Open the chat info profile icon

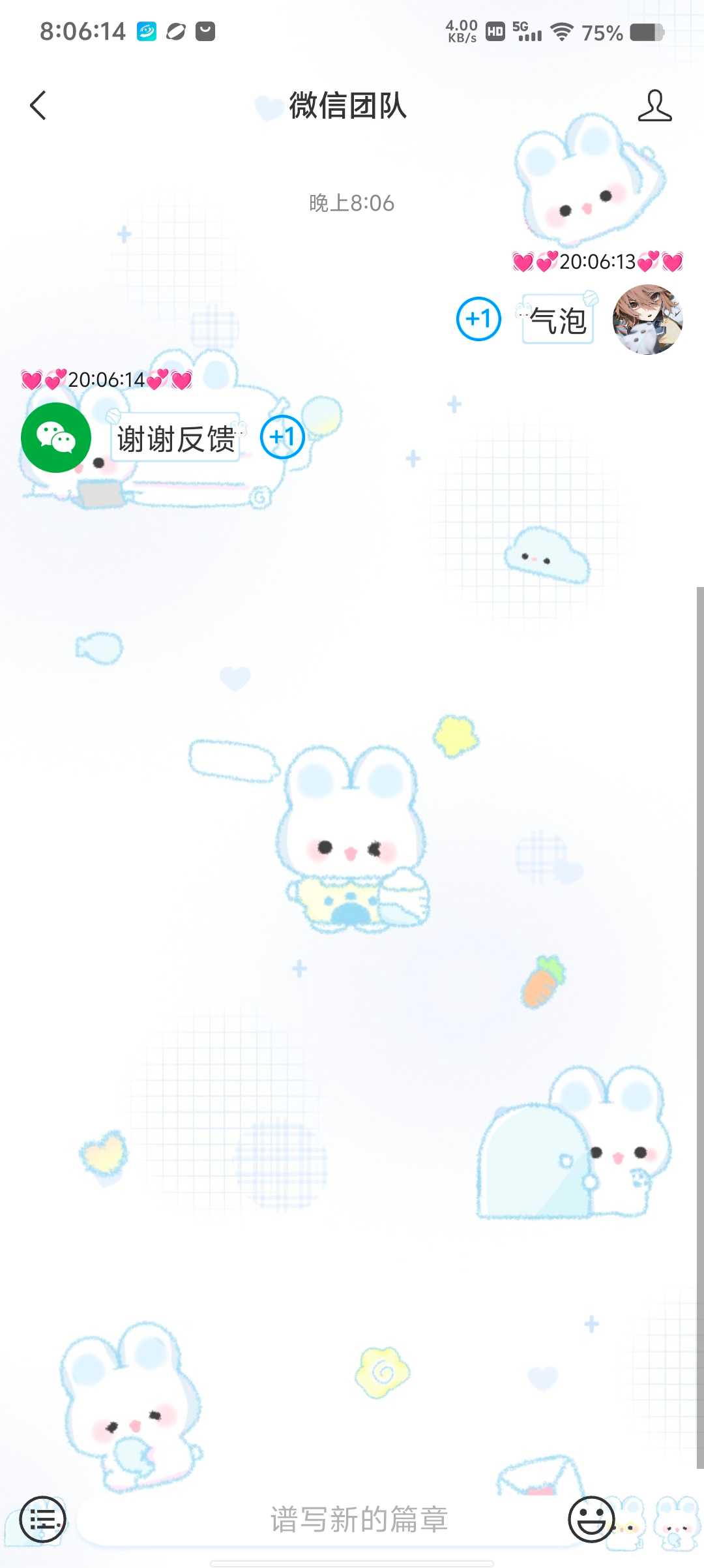[654, 106]
